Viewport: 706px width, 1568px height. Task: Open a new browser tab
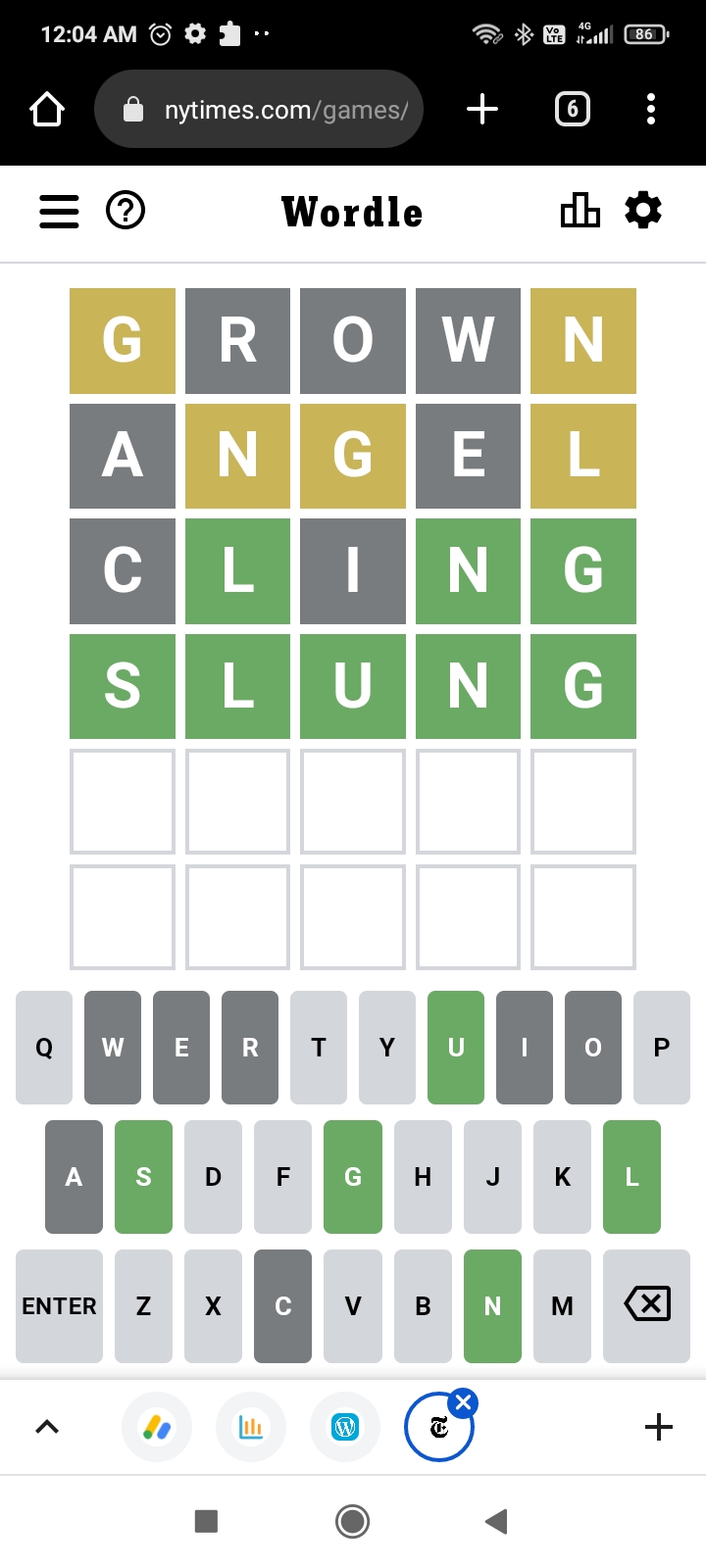[482, 110]
